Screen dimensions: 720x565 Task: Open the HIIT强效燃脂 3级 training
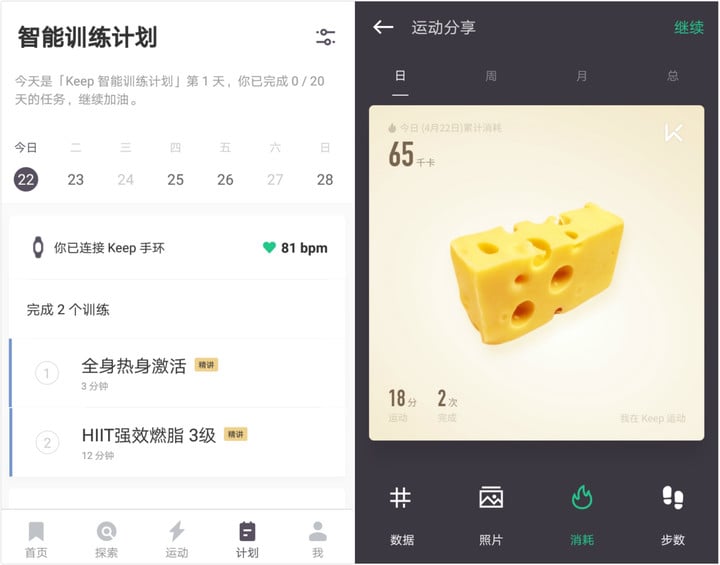[x=177, y=442]
